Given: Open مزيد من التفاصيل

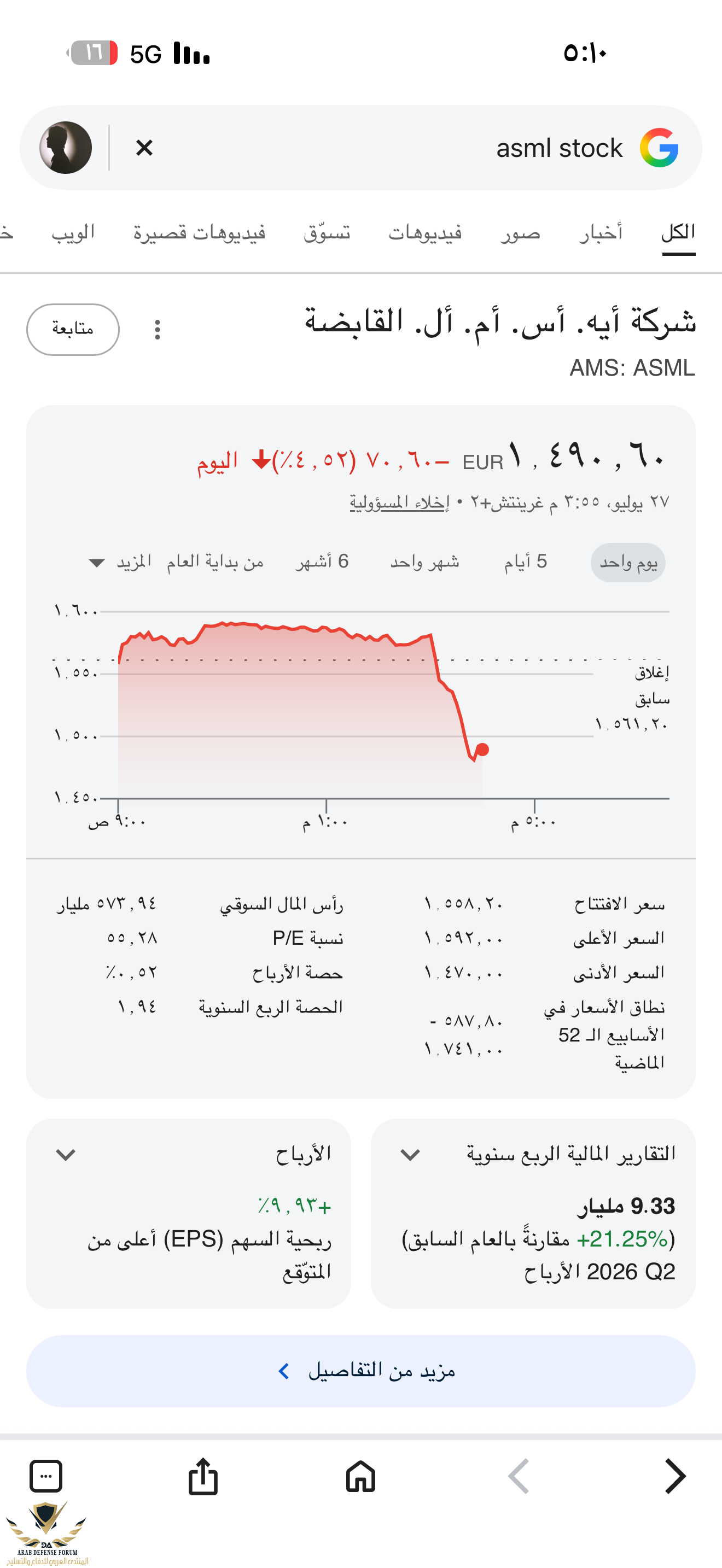Looking at the screenshot, I should (x=361, y=1371).
